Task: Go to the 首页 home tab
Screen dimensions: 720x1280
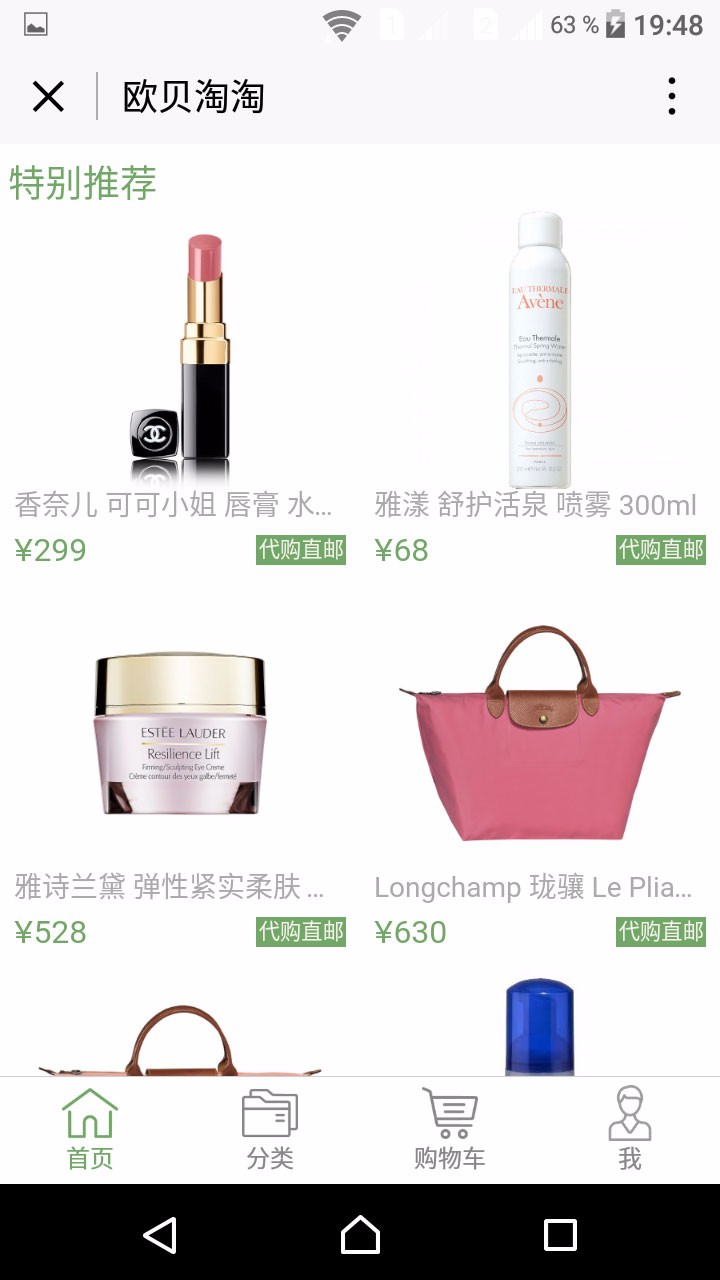Action: (90, 1130)
